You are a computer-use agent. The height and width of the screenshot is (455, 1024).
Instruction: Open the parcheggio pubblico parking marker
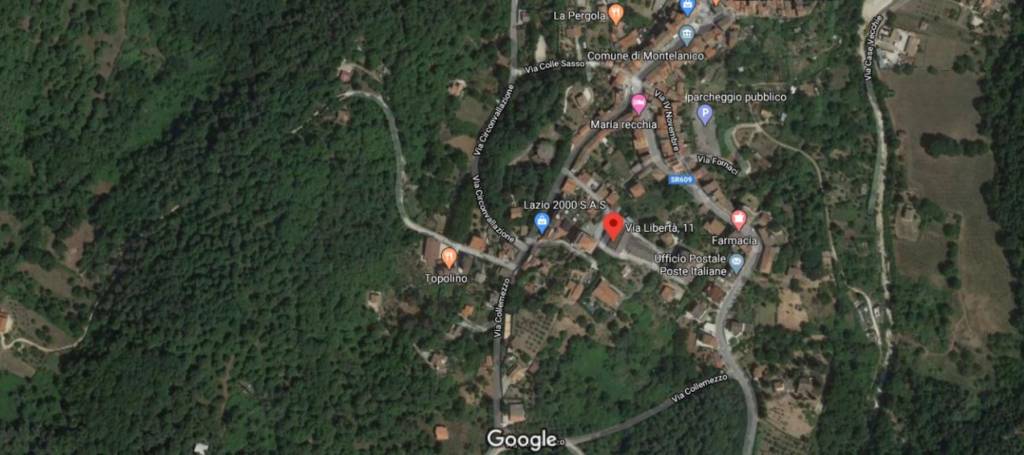point(704,114)
